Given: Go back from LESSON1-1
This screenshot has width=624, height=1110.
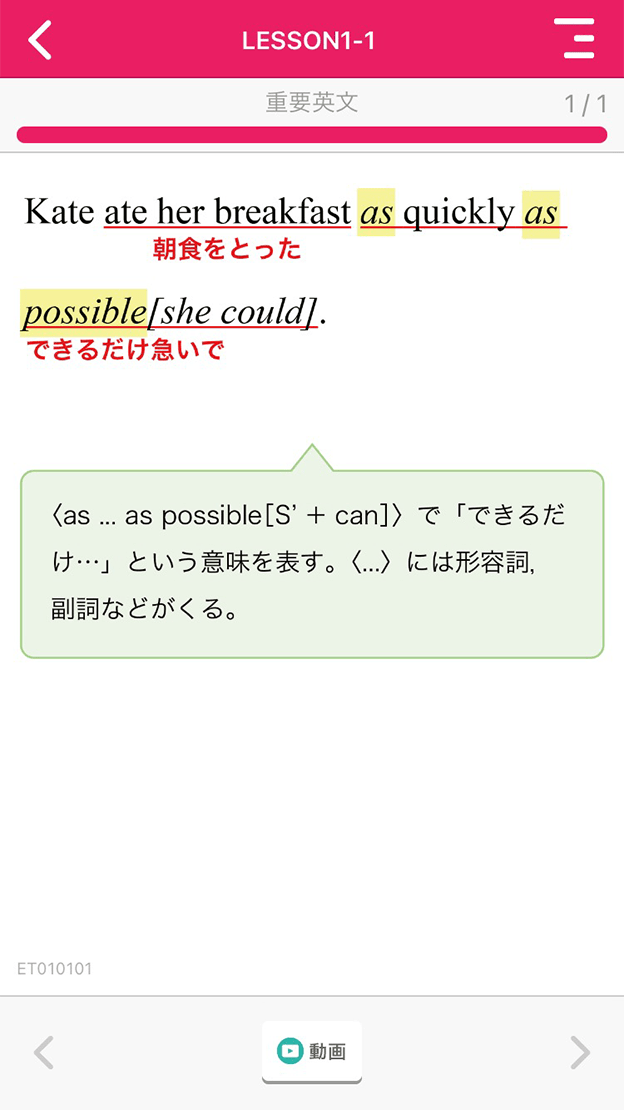Looking at the screenshot, I should tap(40, 40).
